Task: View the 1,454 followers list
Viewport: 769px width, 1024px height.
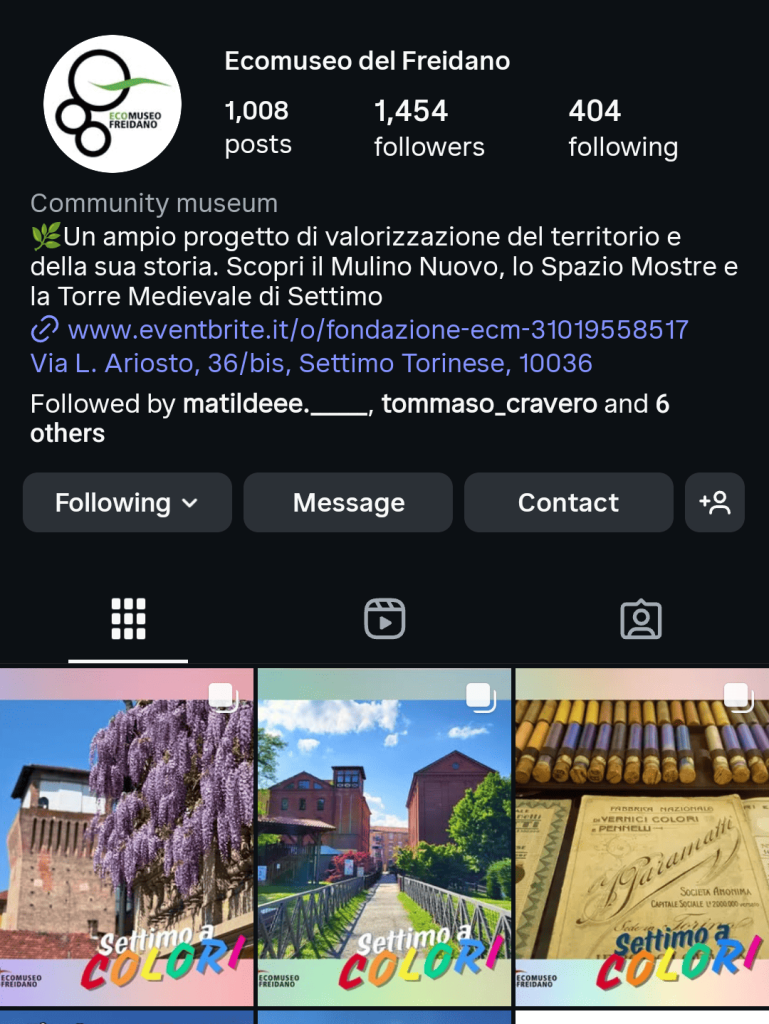Action: coord(428,128)
